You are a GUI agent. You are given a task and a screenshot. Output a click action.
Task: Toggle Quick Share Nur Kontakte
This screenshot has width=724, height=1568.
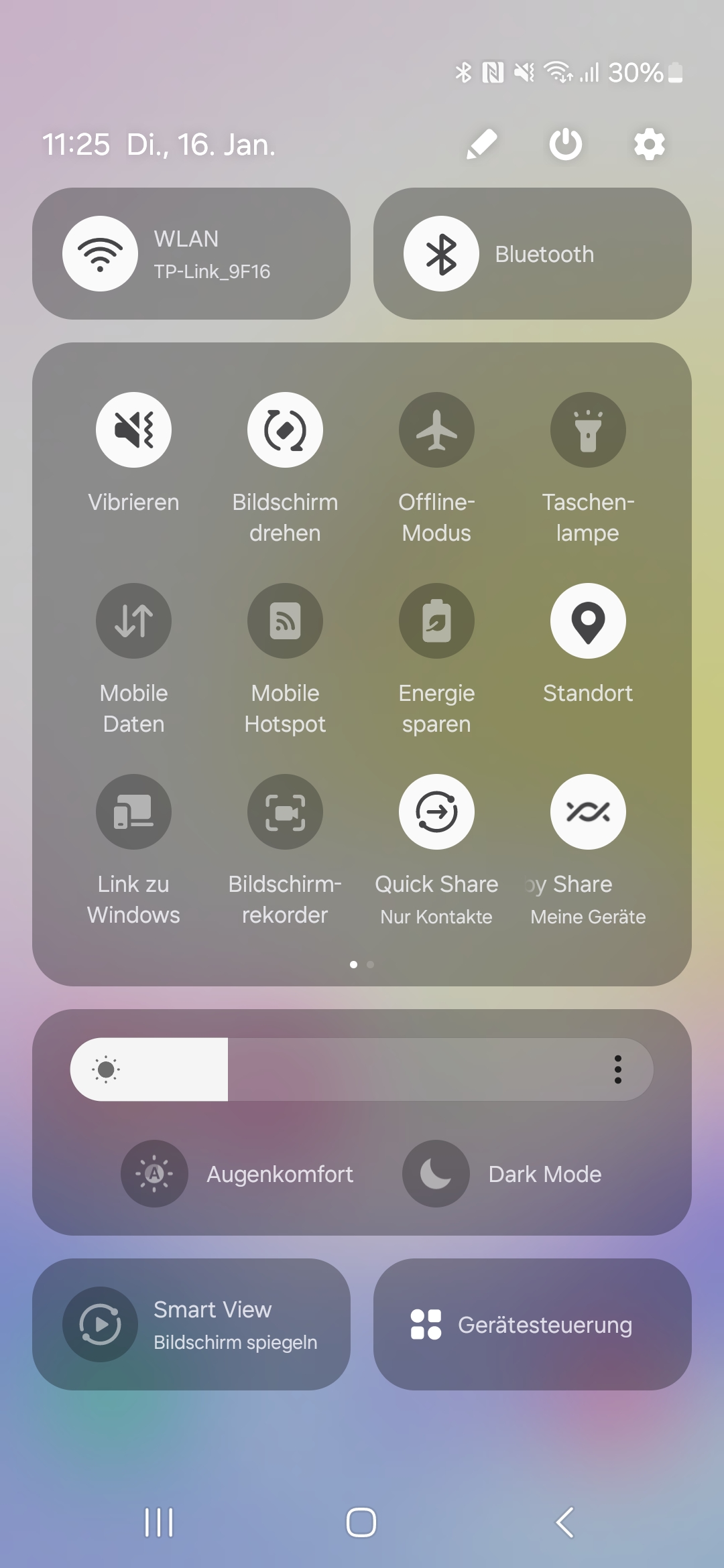point(436,811)
